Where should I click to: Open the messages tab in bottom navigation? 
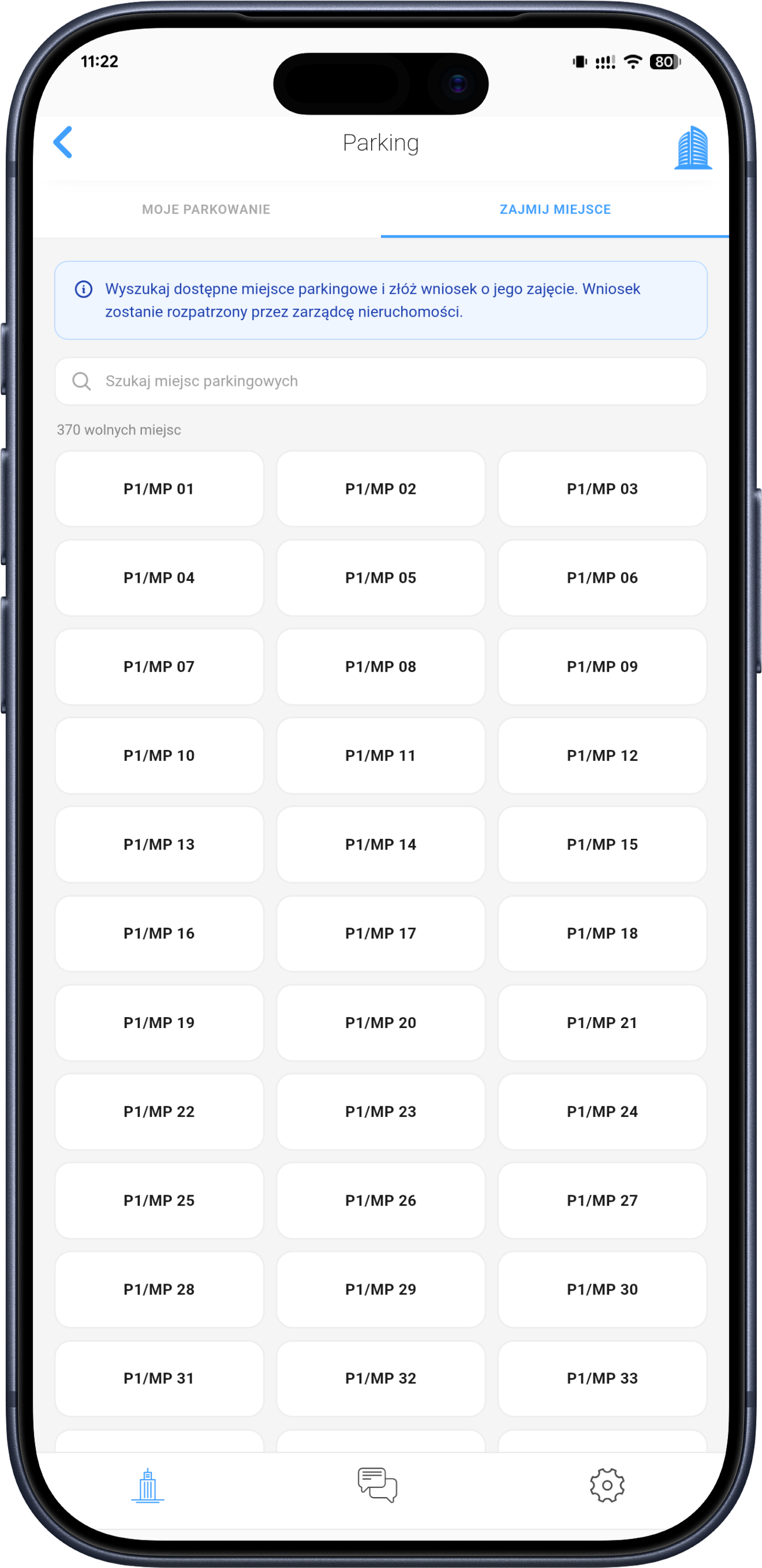pyautogui.click(x=378, y=1486)
